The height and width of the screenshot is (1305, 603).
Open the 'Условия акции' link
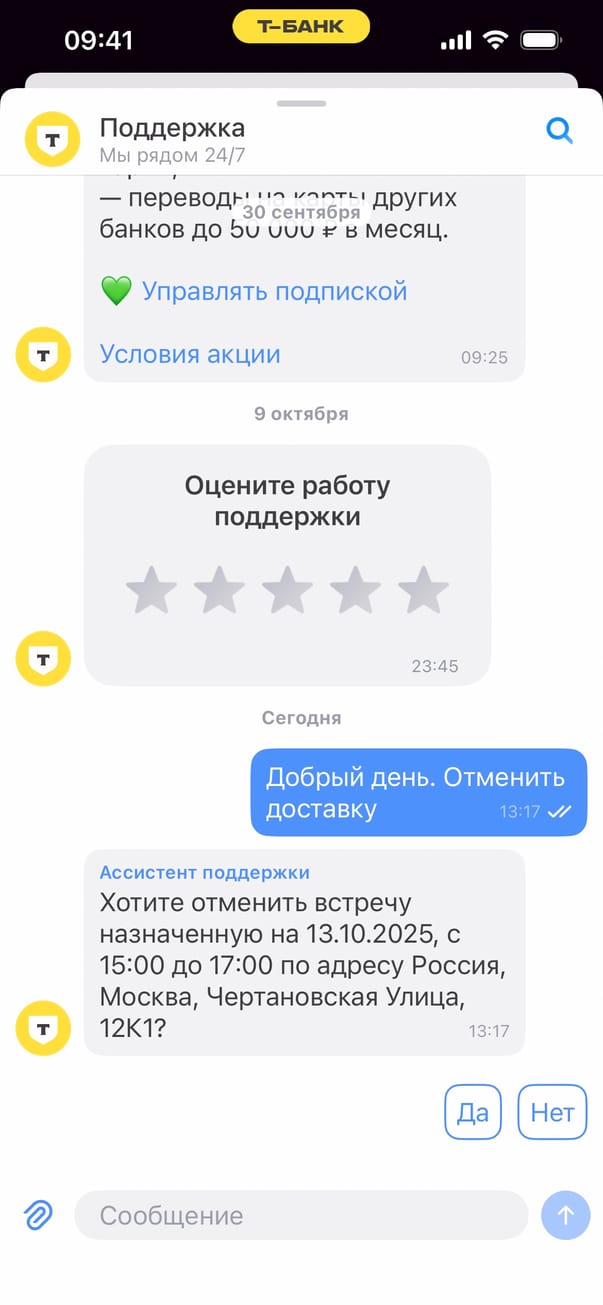pos(189,354)
